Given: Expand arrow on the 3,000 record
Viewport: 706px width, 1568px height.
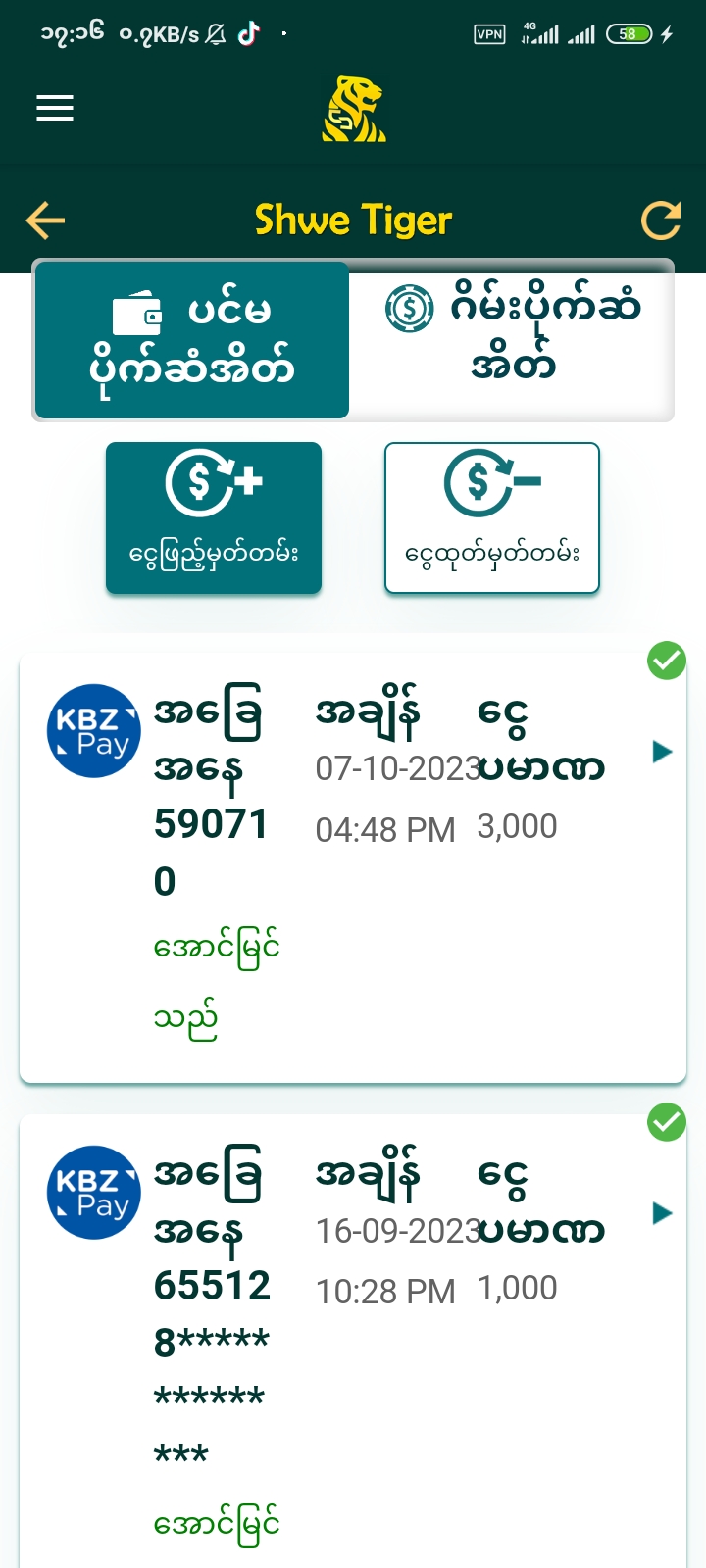Looking at the screenshot, I should click(663, 752).
